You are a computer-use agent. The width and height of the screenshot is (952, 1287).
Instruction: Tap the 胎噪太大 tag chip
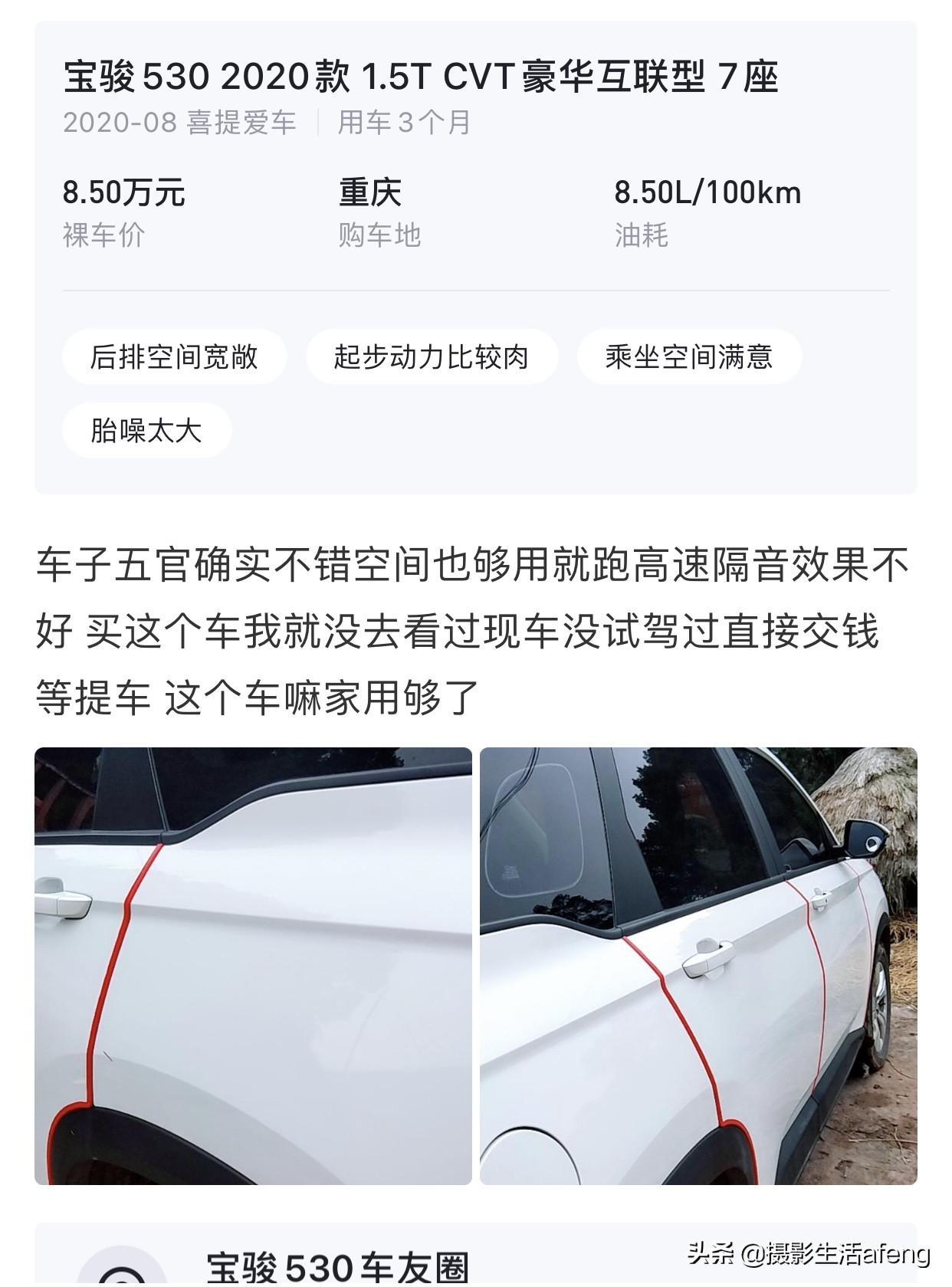tap(146, 431)
